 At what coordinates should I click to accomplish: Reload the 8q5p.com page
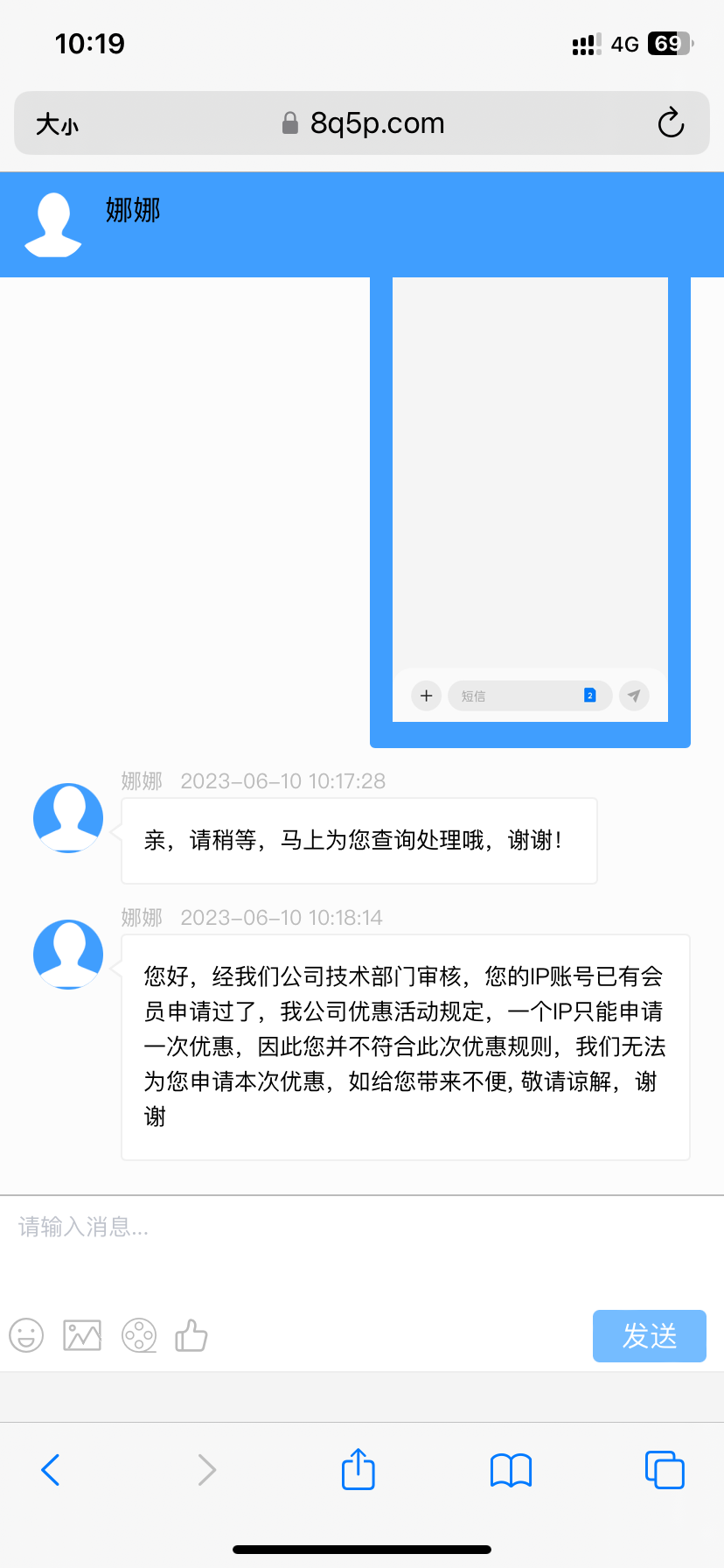[671, 123]
